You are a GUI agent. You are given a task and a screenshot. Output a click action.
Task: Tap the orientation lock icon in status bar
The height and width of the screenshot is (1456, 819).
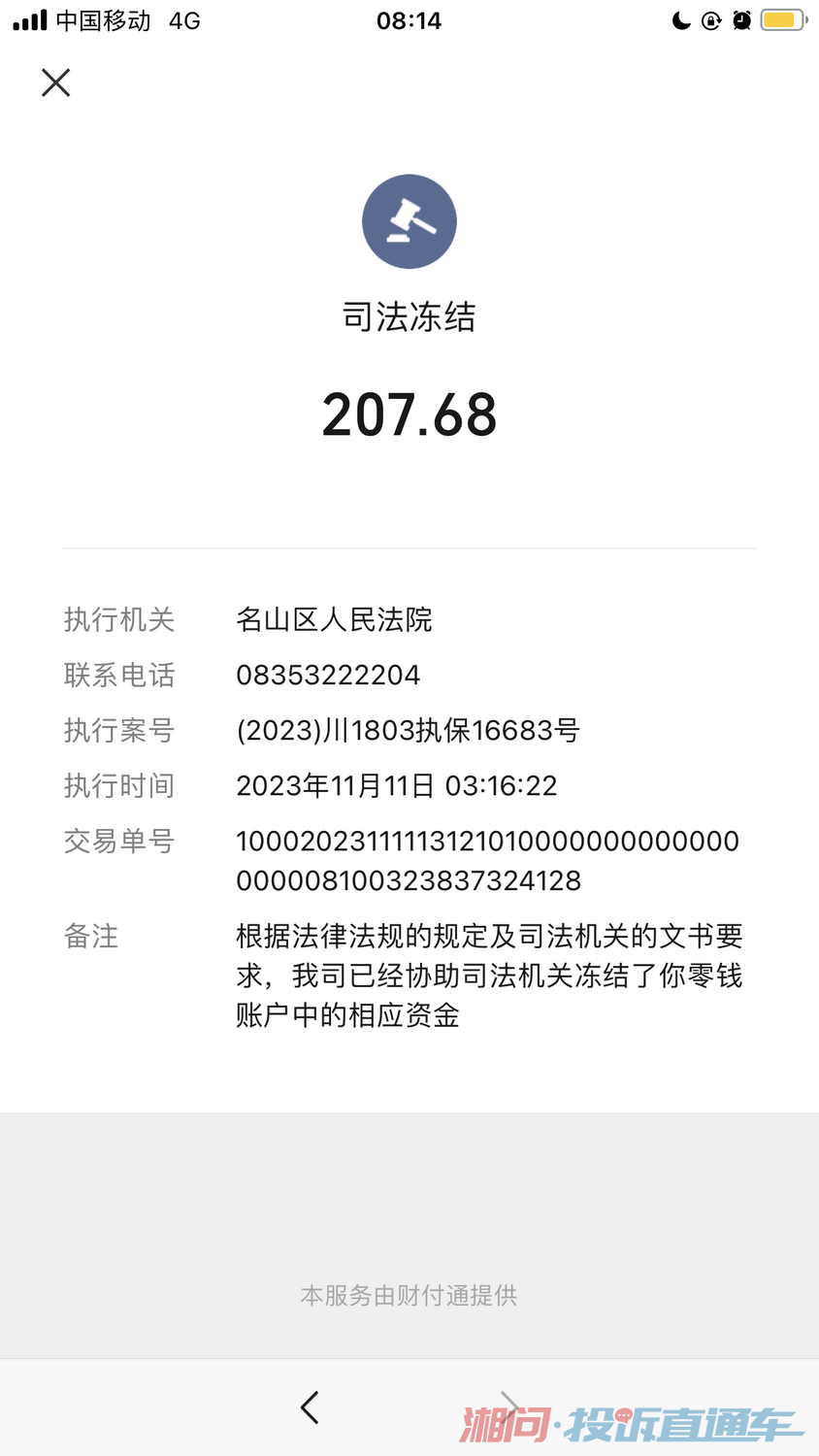[x=709, y=20]
